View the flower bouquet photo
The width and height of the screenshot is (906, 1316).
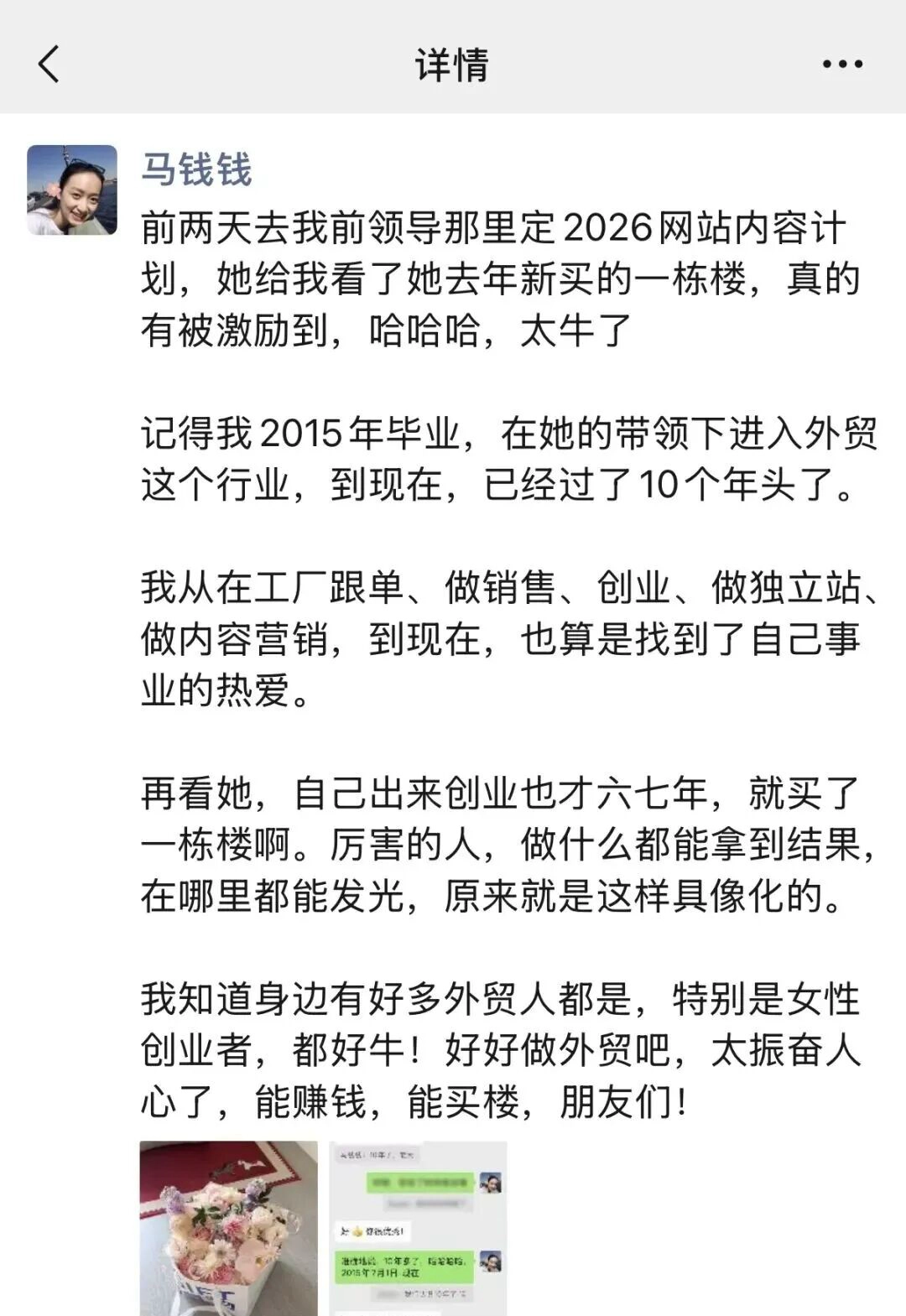[x=228, y=1227]
